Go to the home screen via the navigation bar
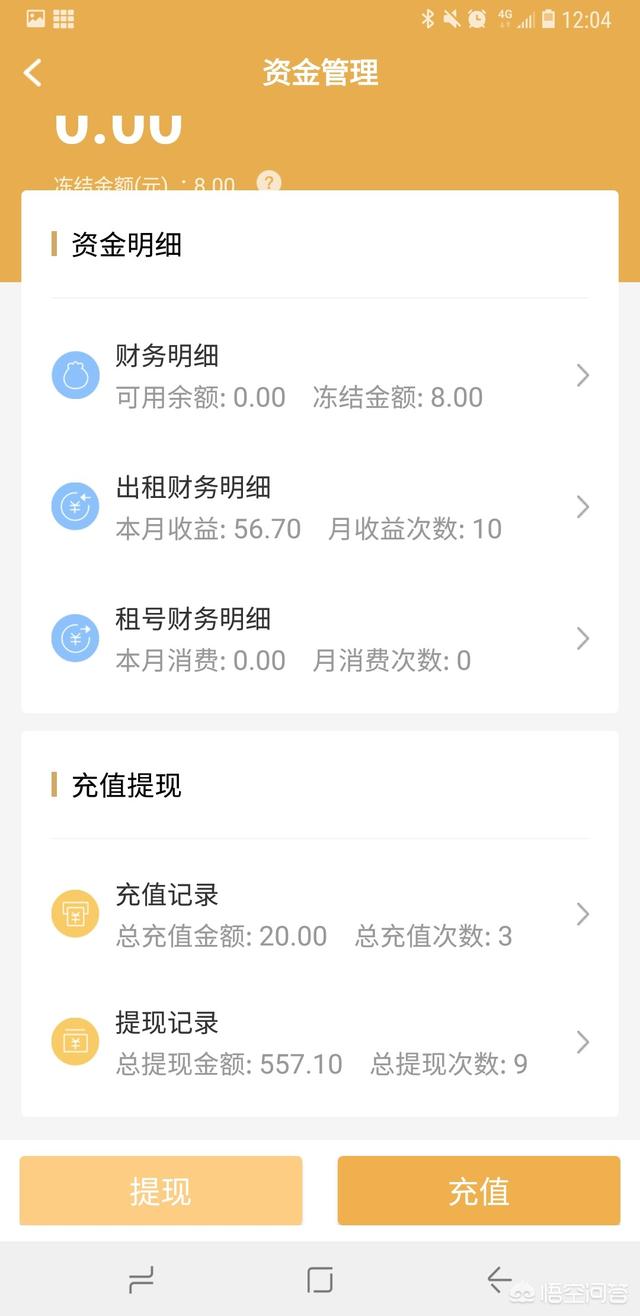This screenshot has height=1316, width=640. click(320, 1280)
